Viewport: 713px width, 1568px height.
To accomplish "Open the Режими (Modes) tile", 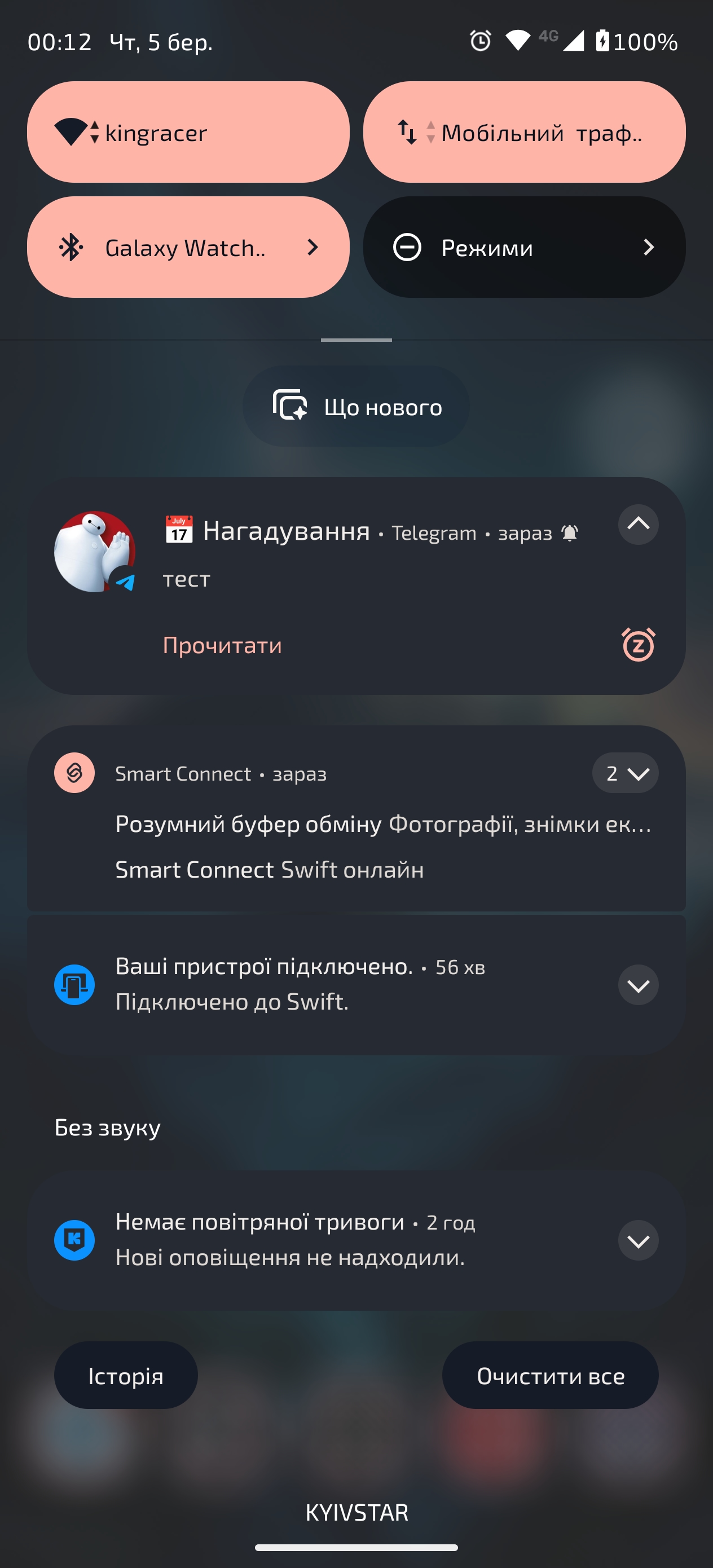I will pyautogui.click(x=523, y=247).
